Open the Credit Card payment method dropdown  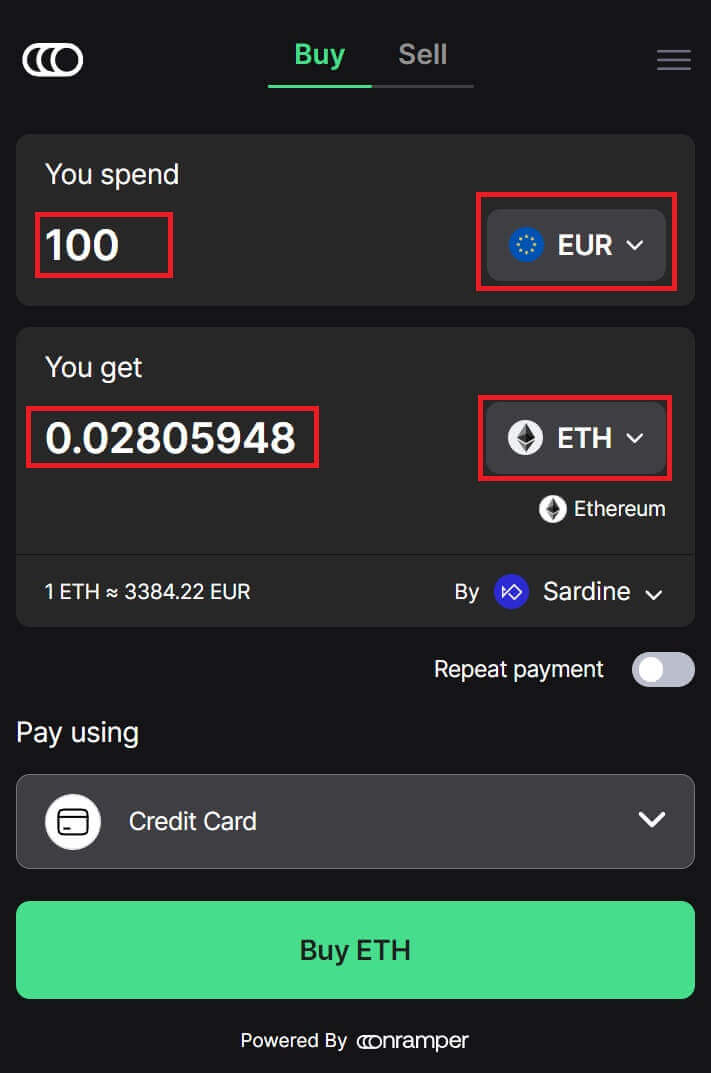click(x=355, y=821)
